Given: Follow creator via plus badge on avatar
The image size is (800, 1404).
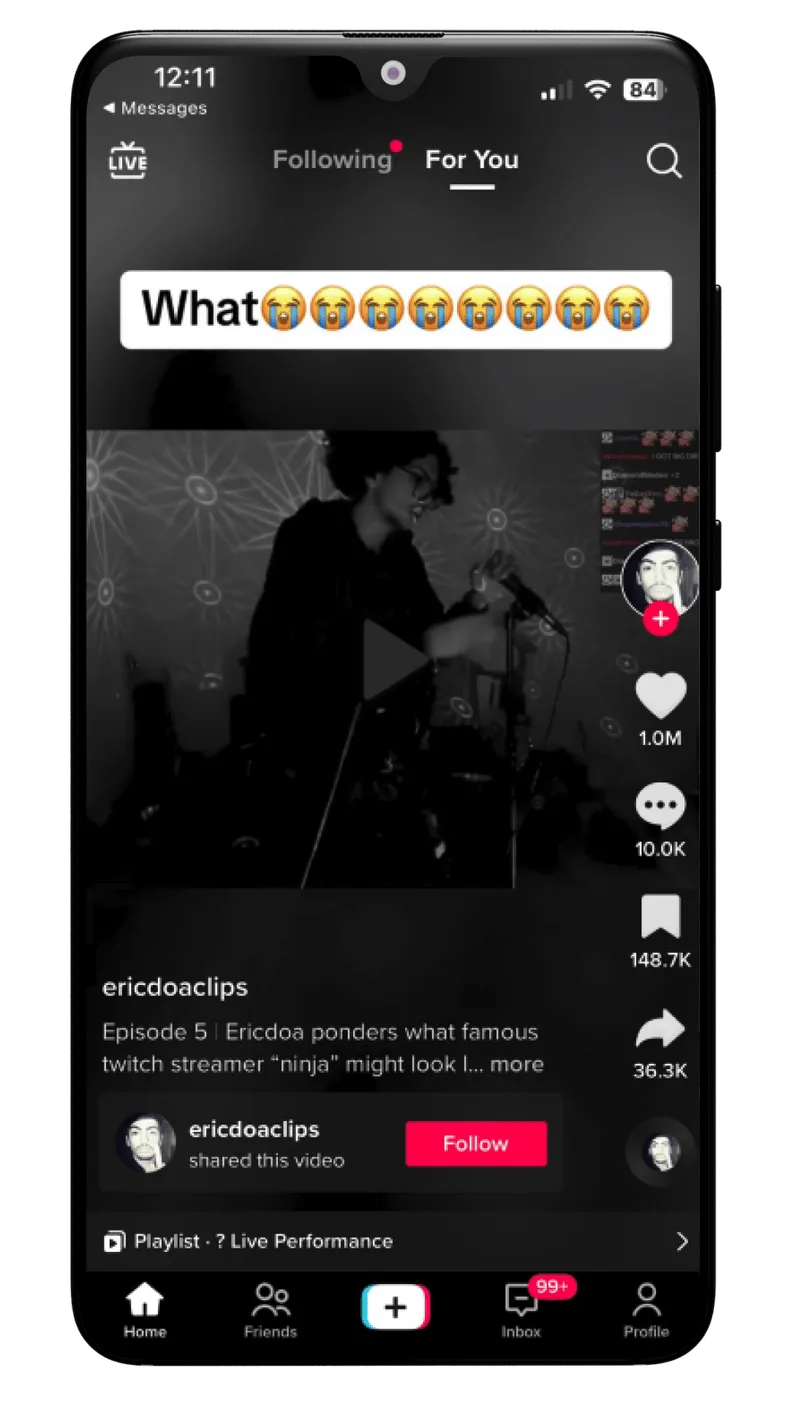Looking at the screenshot, I should coord(660,619).
